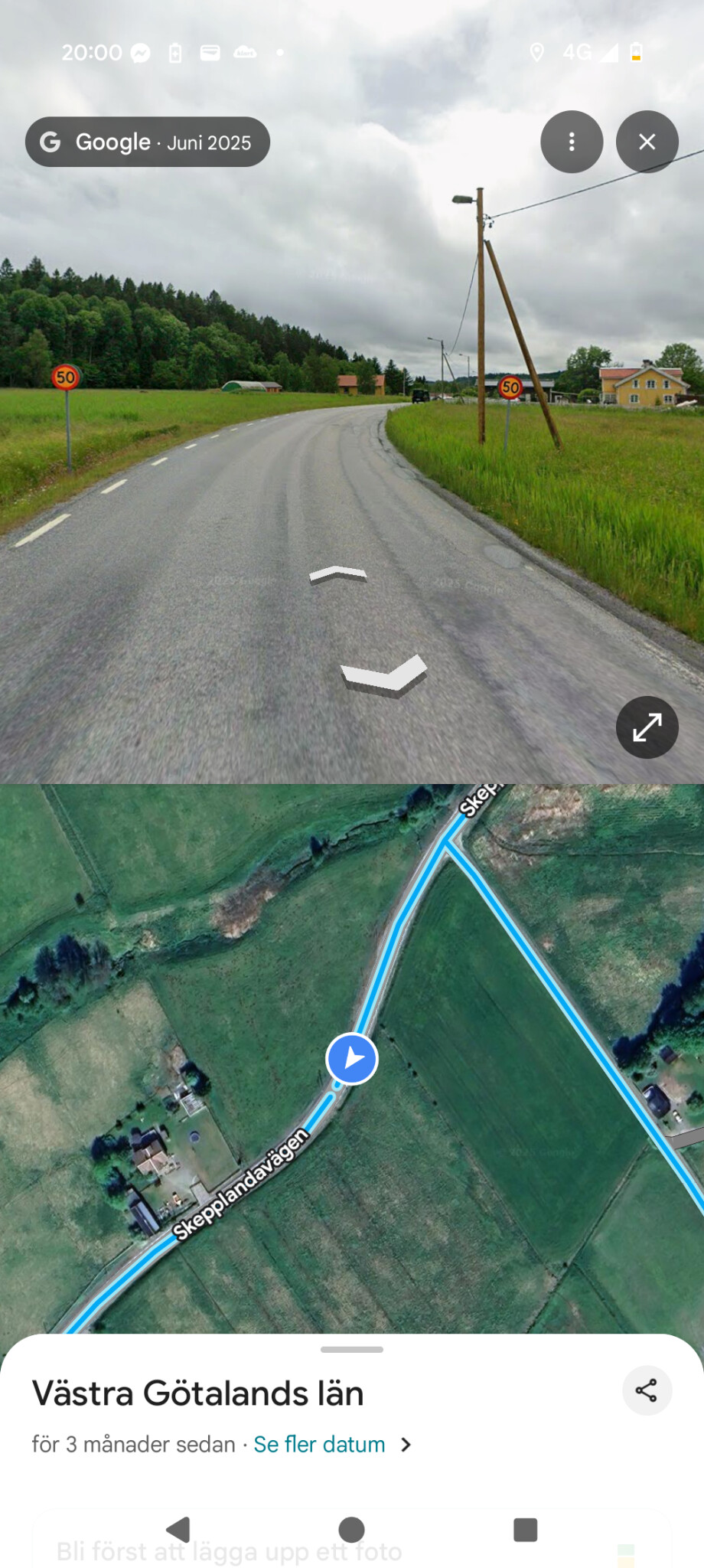This screenshot has height=1568, width=704.
Task: Close the Street View panel
Action: 647,142
